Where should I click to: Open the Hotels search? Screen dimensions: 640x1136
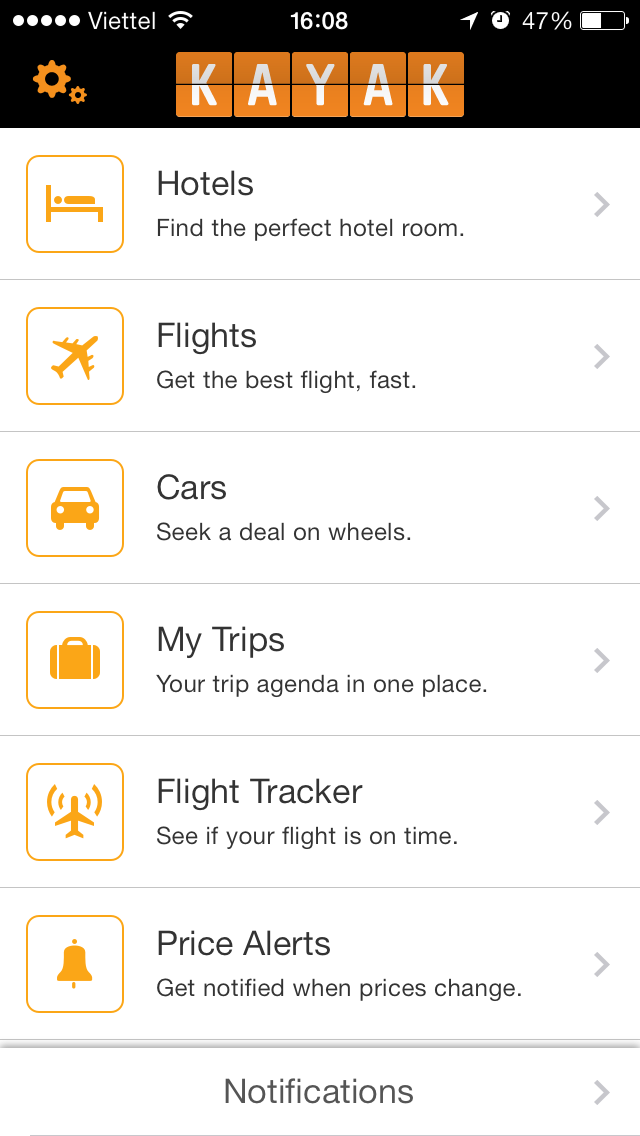[320, 204]
